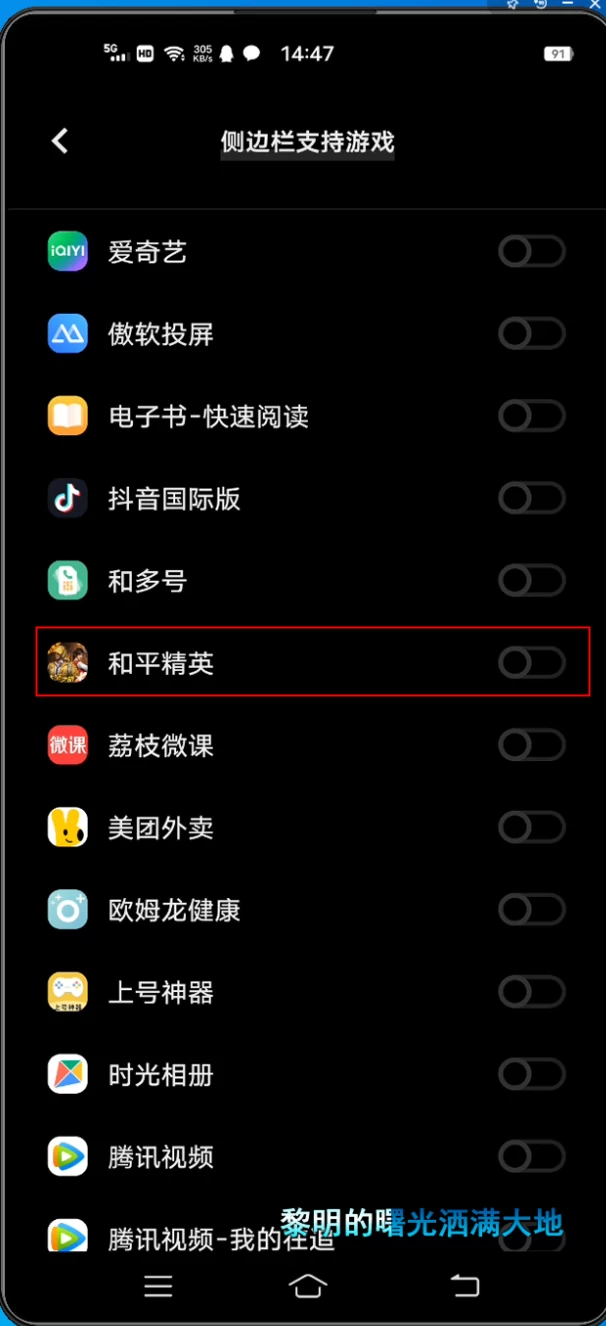Turn on 荔枝微课 switch

[x=532, y=745]
